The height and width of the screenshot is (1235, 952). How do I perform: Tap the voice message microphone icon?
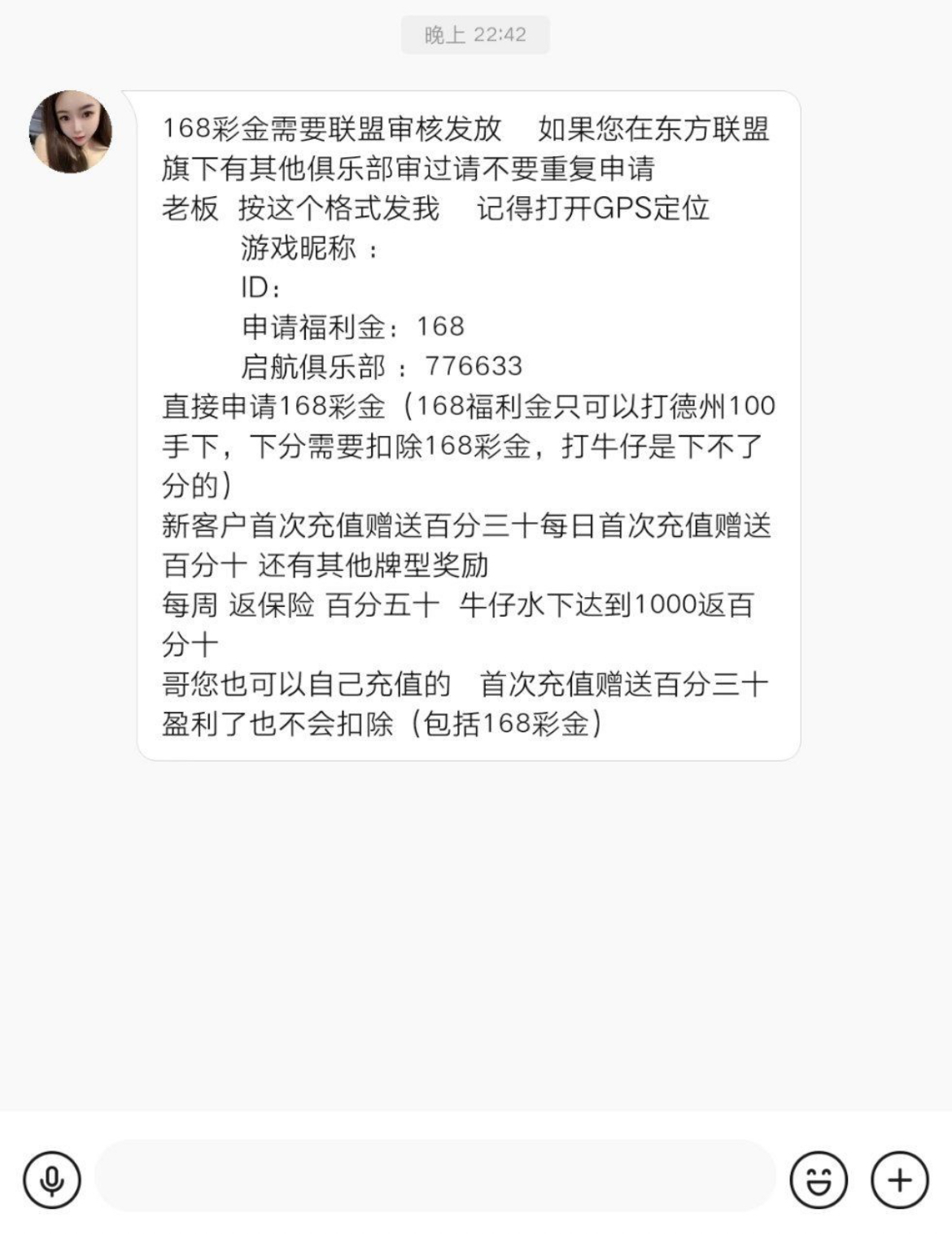(52, 1180)
